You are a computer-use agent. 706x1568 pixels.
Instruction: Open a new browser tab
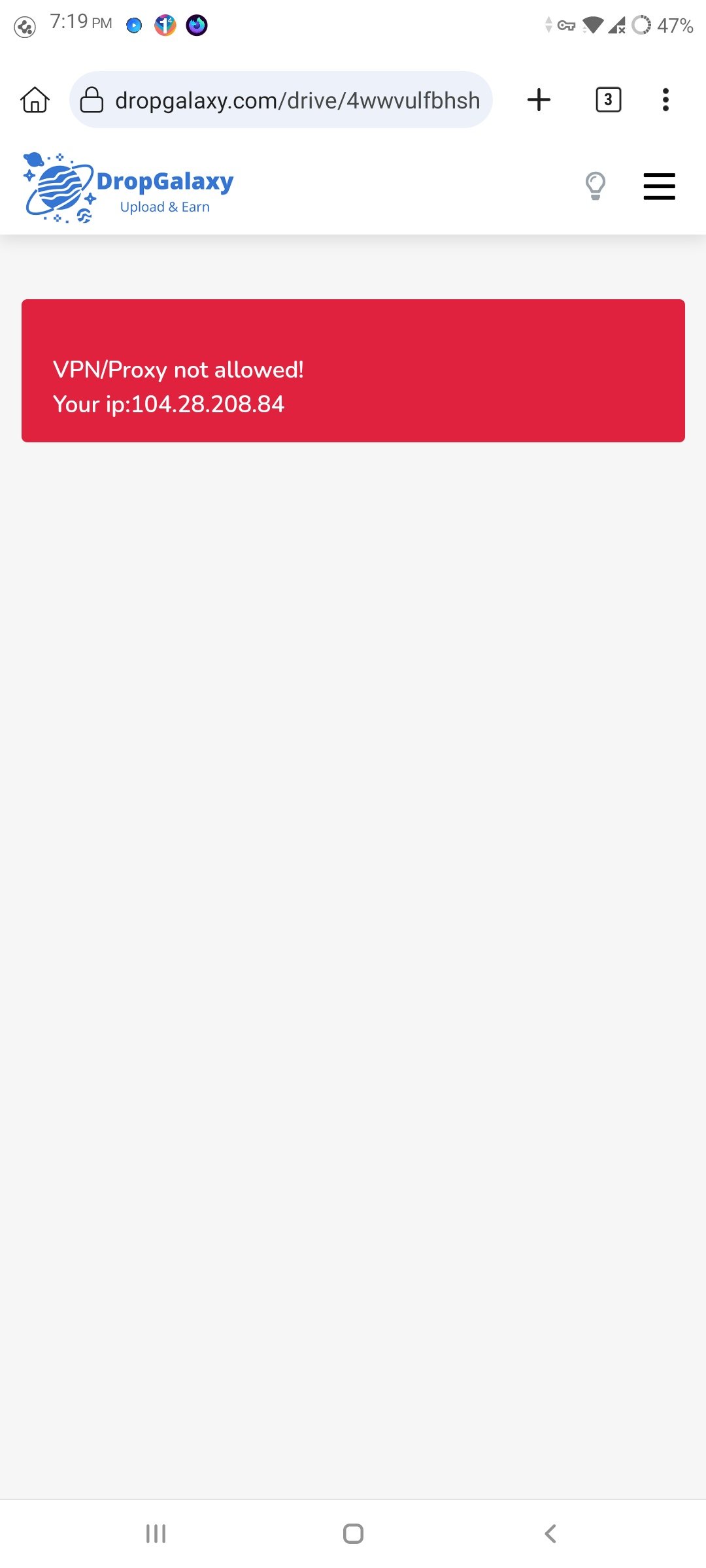(x=539, y=100)
